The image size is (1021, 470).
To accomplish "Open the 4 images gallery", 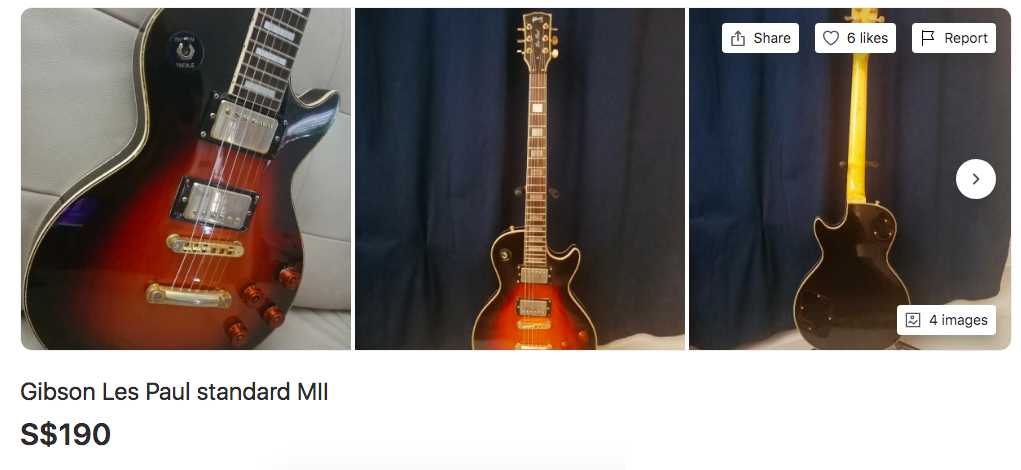I will coord(946,320).
